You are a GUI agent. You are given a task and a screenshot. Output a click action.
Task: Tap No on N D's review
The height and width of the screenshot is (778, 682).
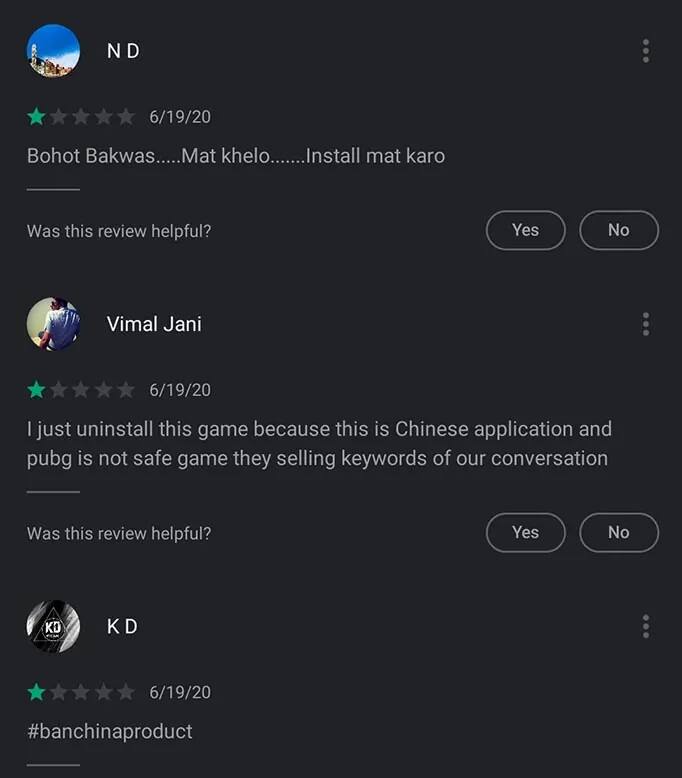click(618, 230)
